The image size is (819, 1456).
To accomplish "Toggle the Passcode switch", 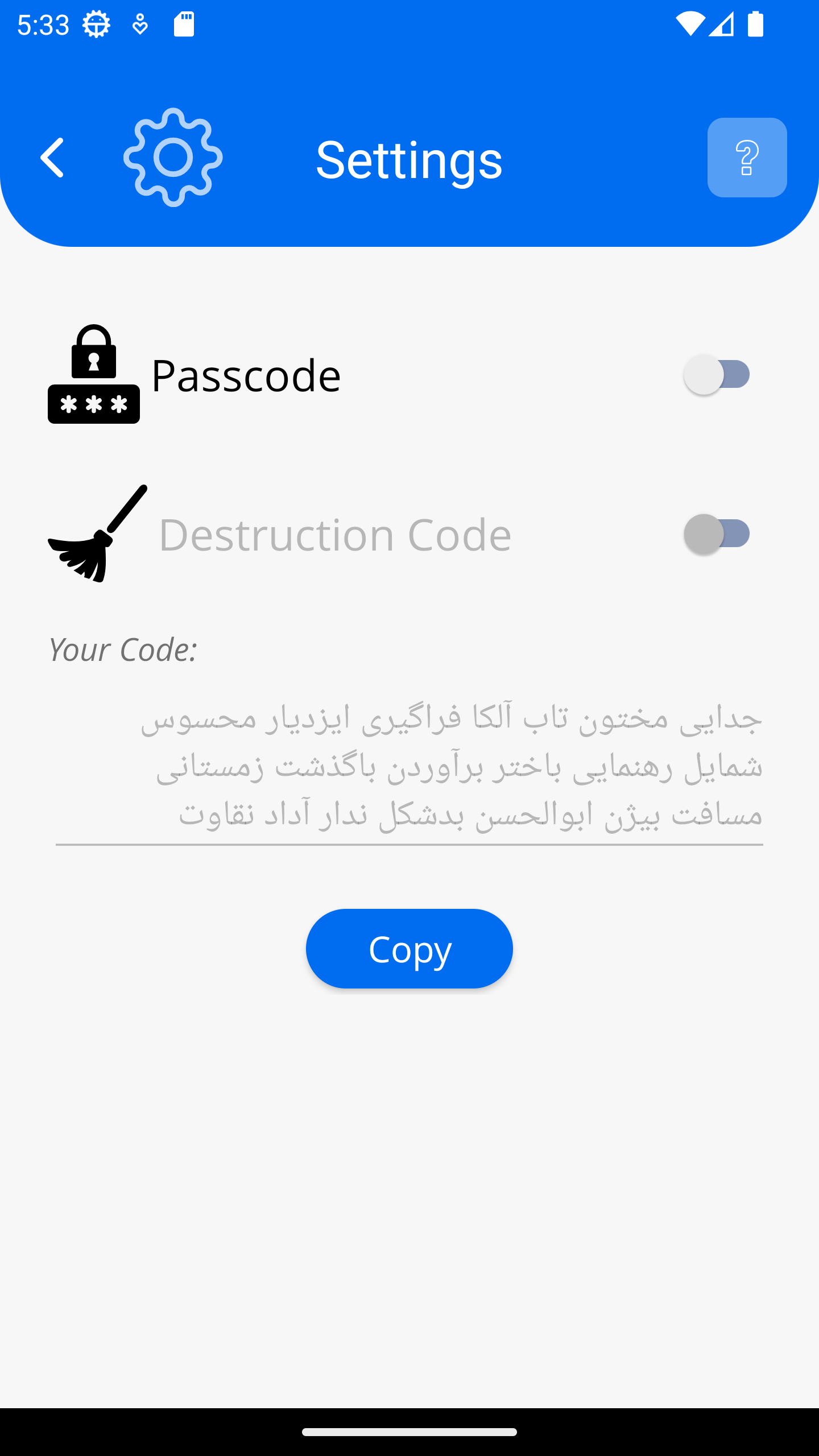I will coord(717,375).
